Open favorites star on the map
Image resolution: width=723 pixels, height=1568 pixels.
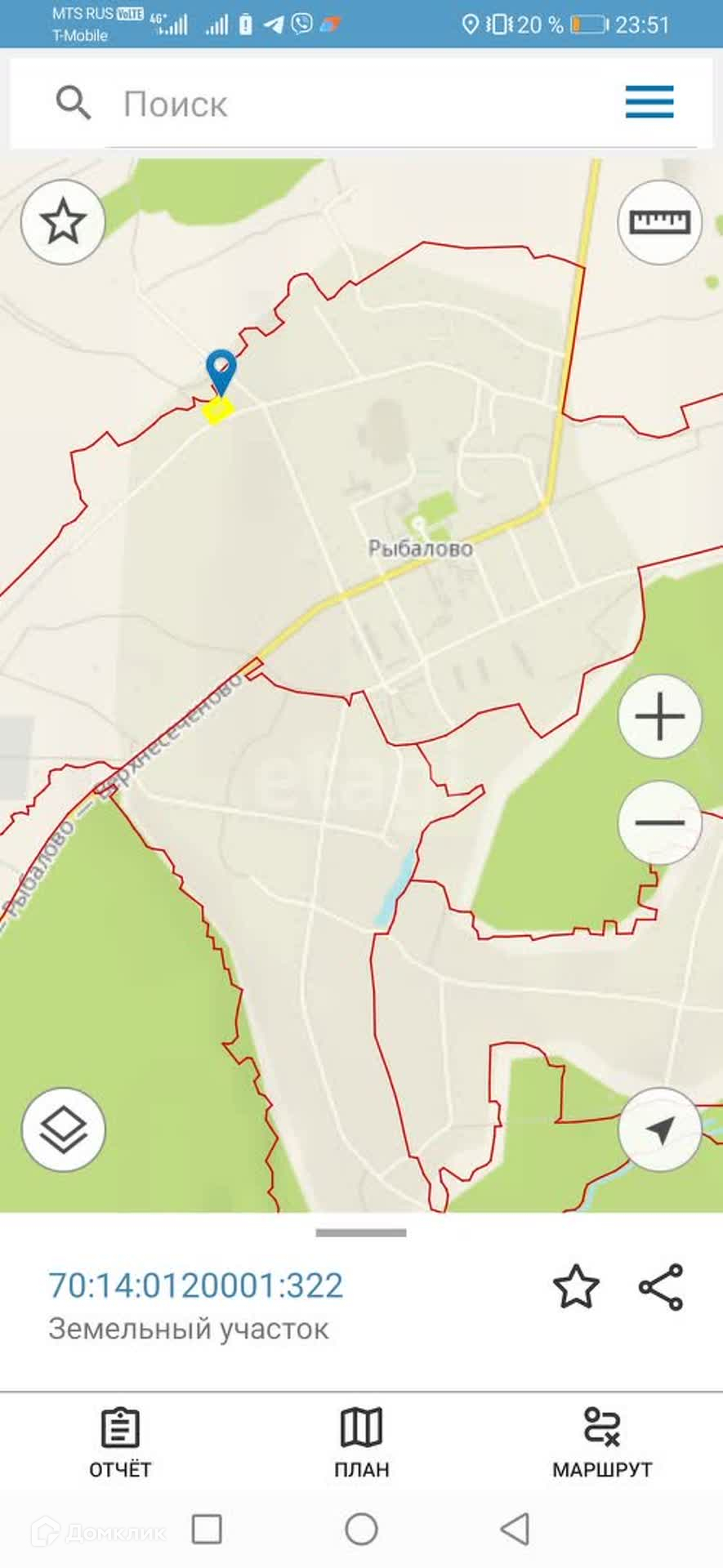(x=63, y=222)
